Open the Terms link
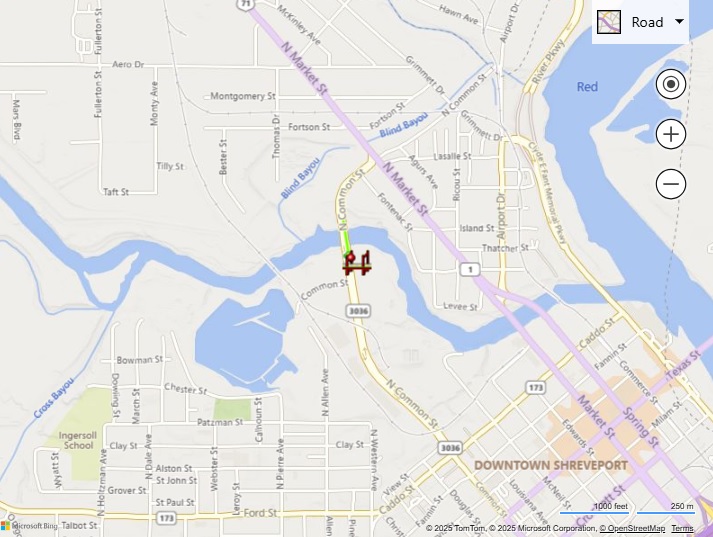Screen dimensions: 713x537 click(x=682, y=528)
